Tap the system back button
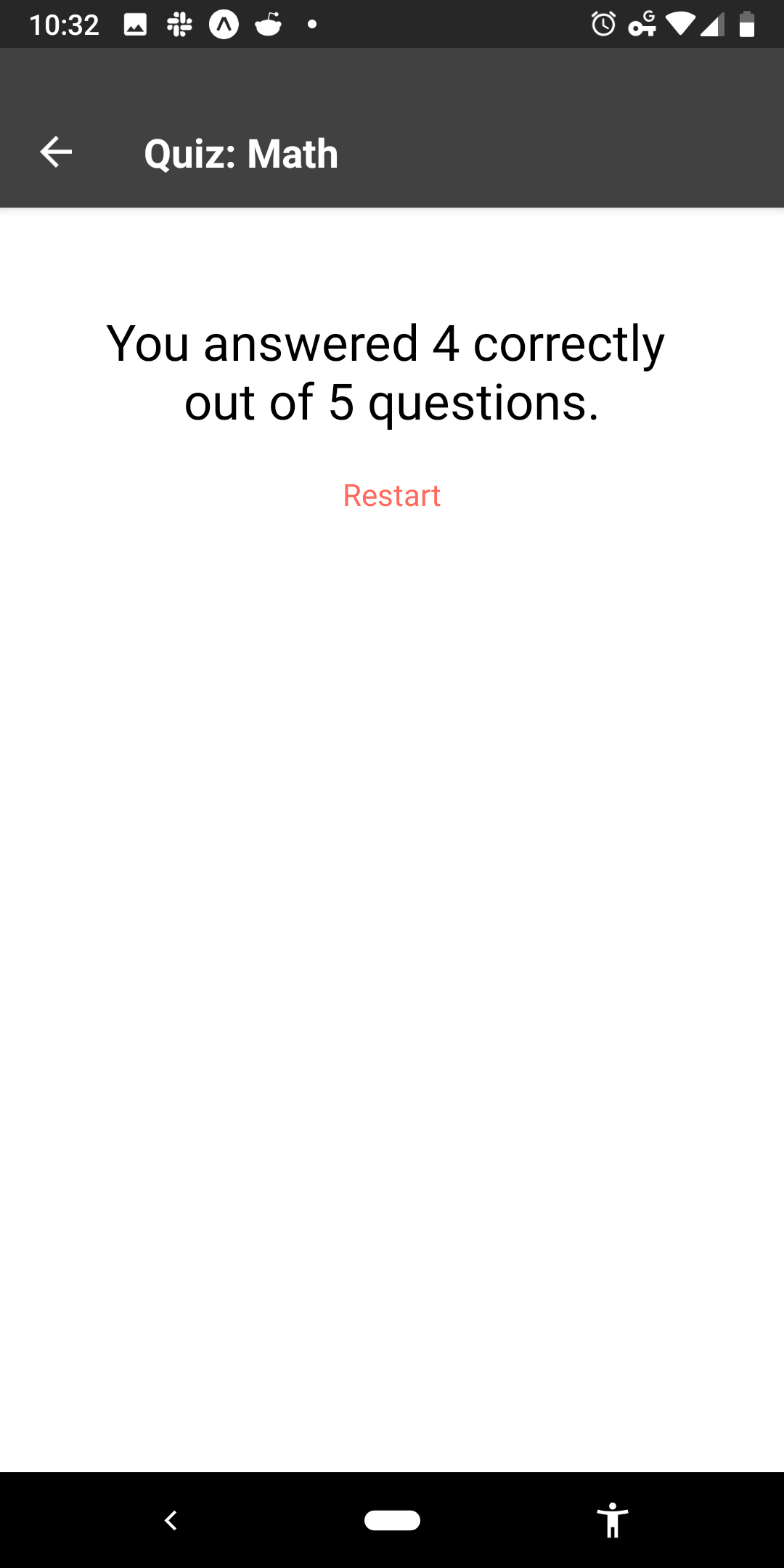The image size is (784, 1568). [x=171, y=1520]
